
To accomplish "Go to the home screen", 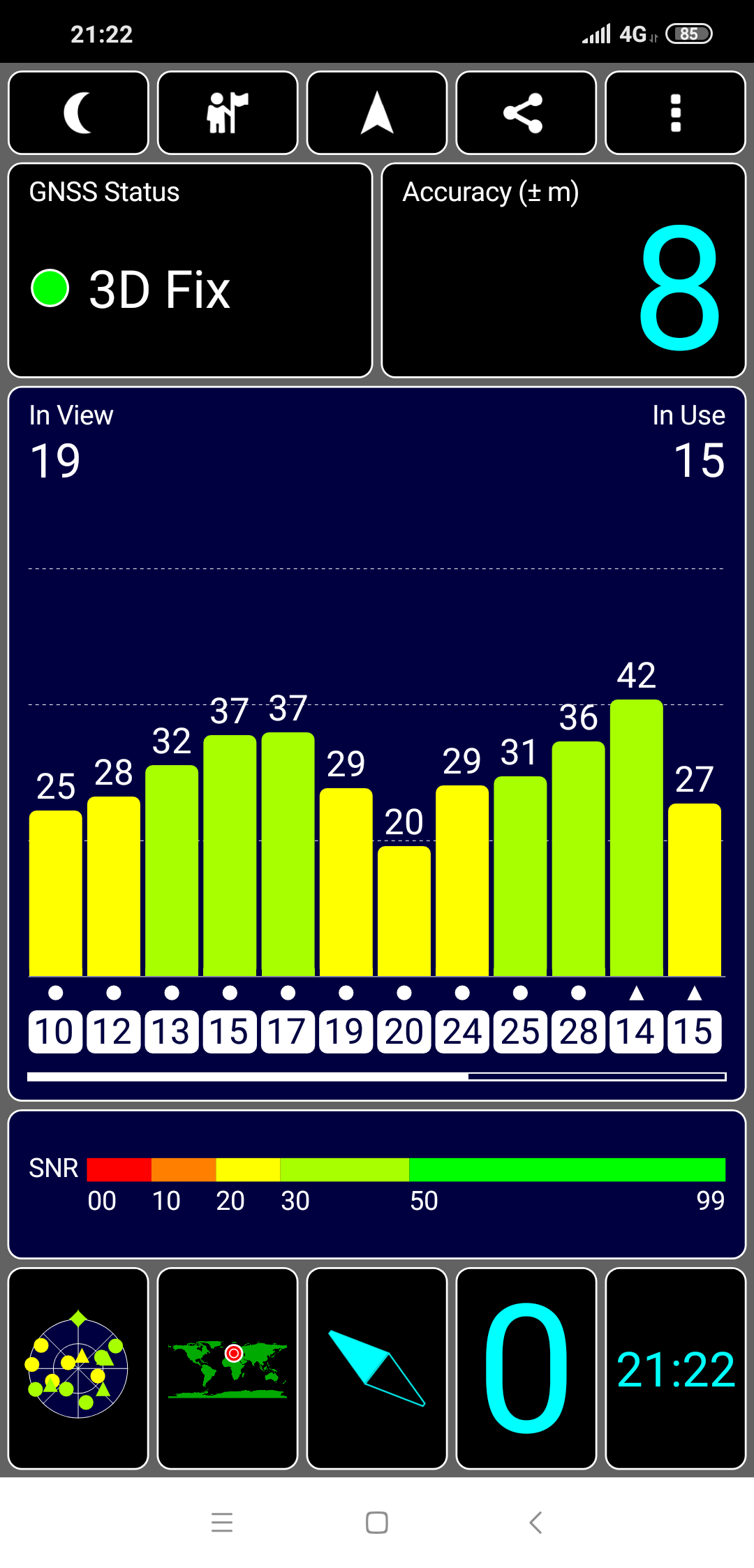I will pos(377,1522).
